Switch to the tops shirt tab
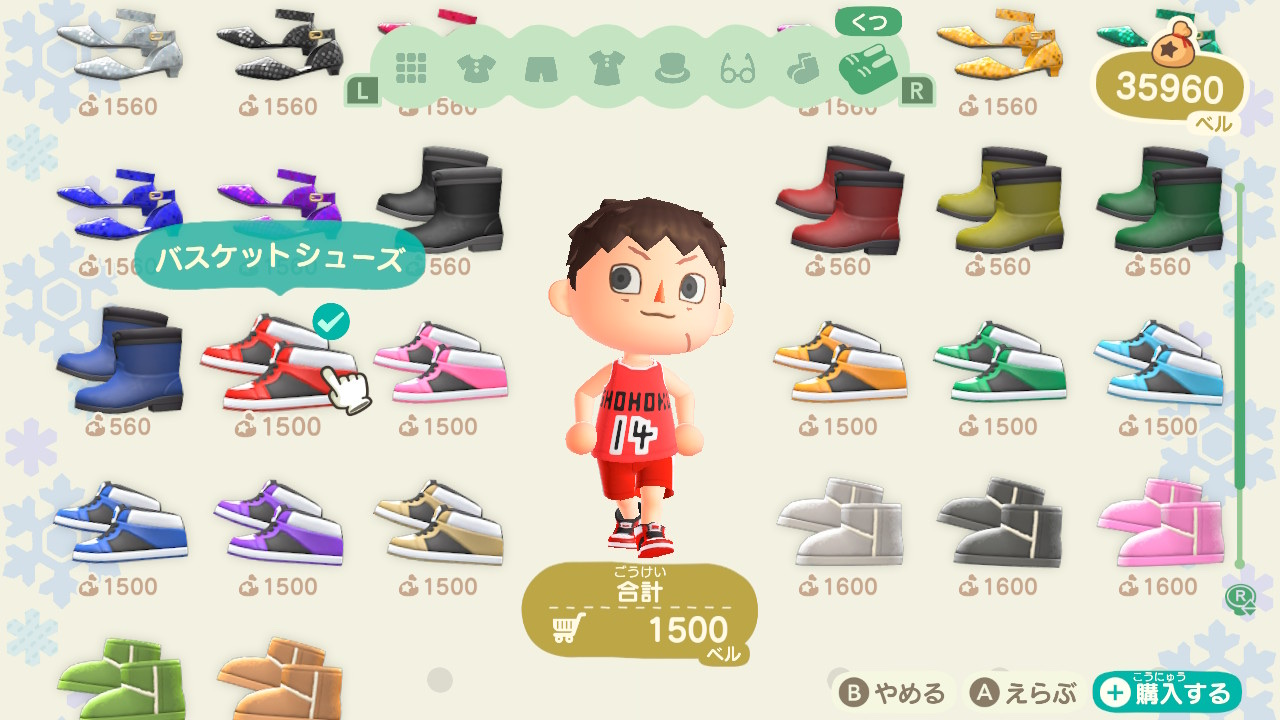Viewport: 1280px width, 720px height. point(476,68)
